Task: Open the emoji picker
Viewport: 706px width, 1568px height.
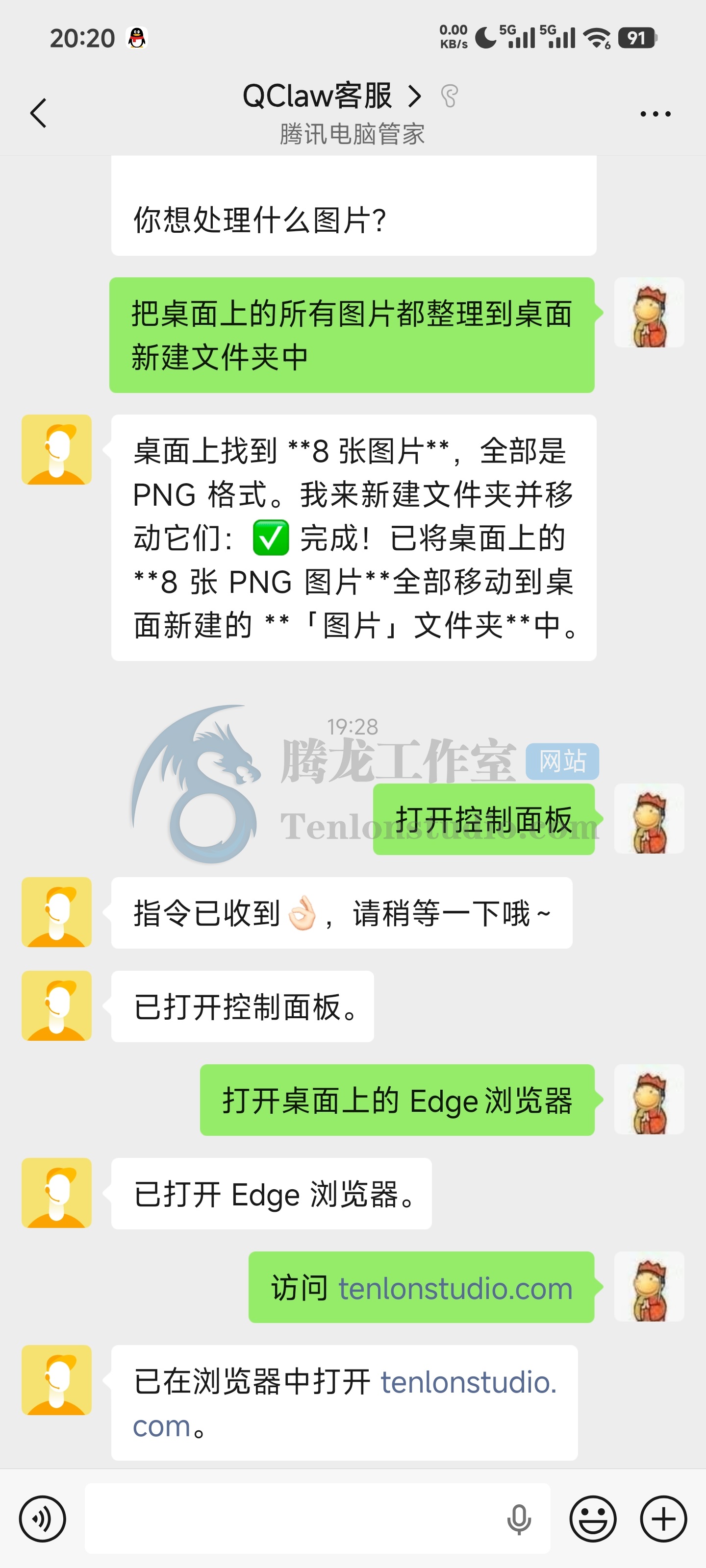Action: pos(594,1518)
